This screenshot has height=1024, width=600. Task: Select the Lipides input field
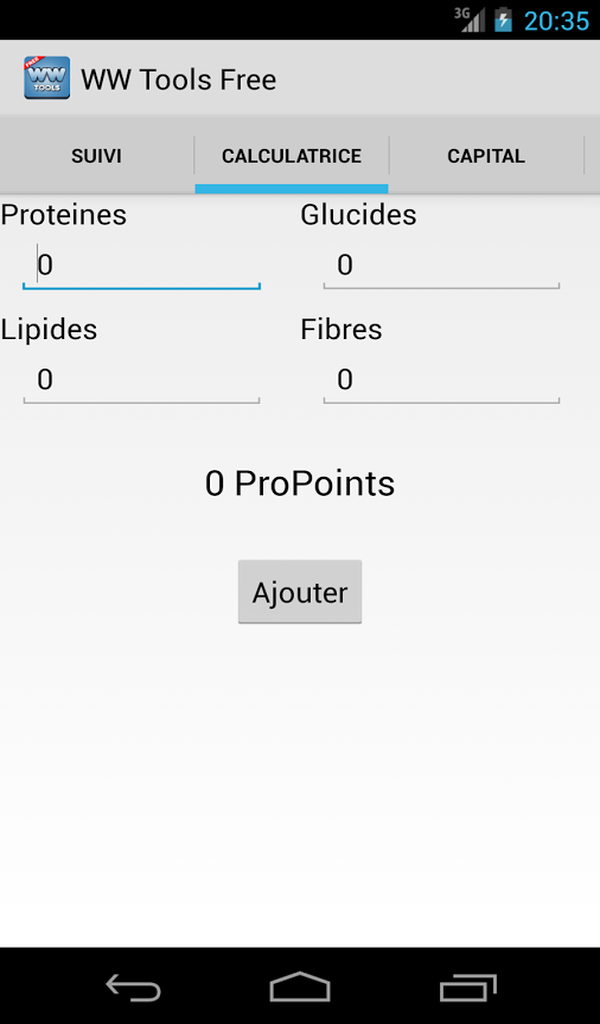(141, 380)
